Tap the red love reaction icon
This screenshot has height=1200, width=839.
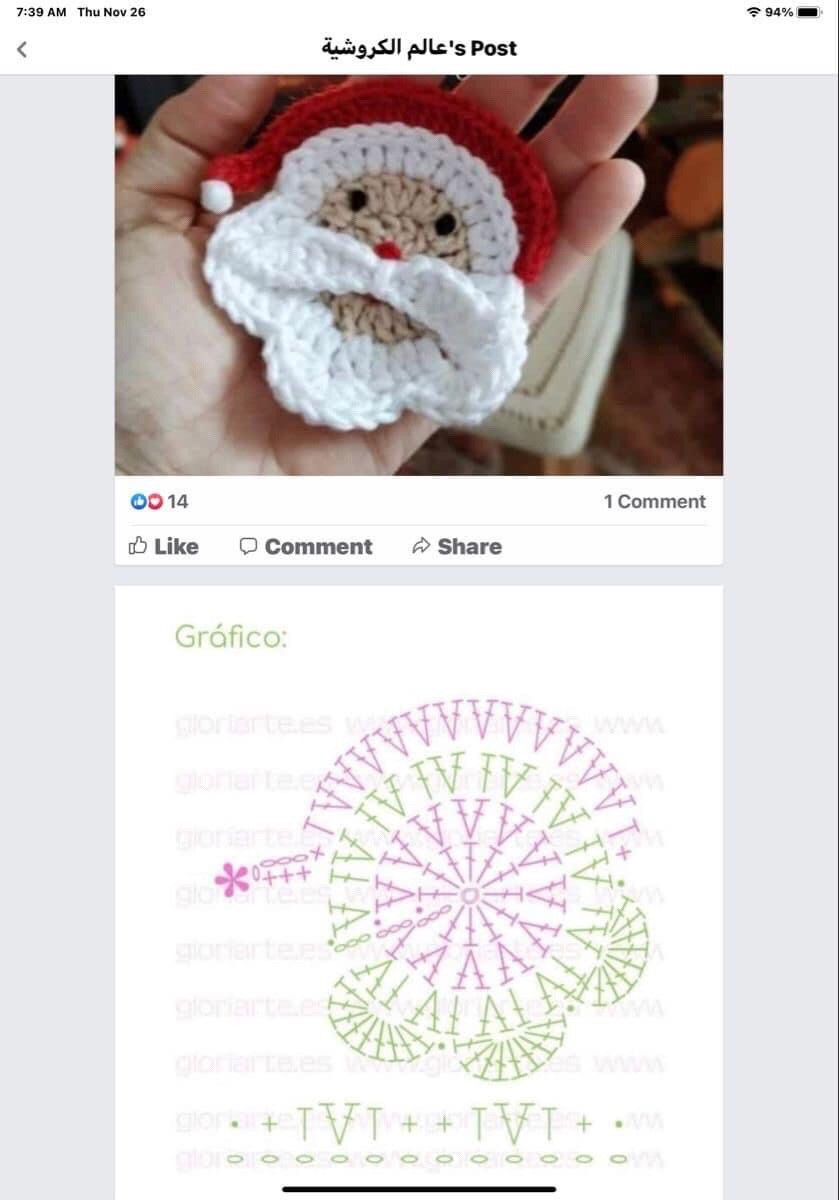(x=155, y=501)
